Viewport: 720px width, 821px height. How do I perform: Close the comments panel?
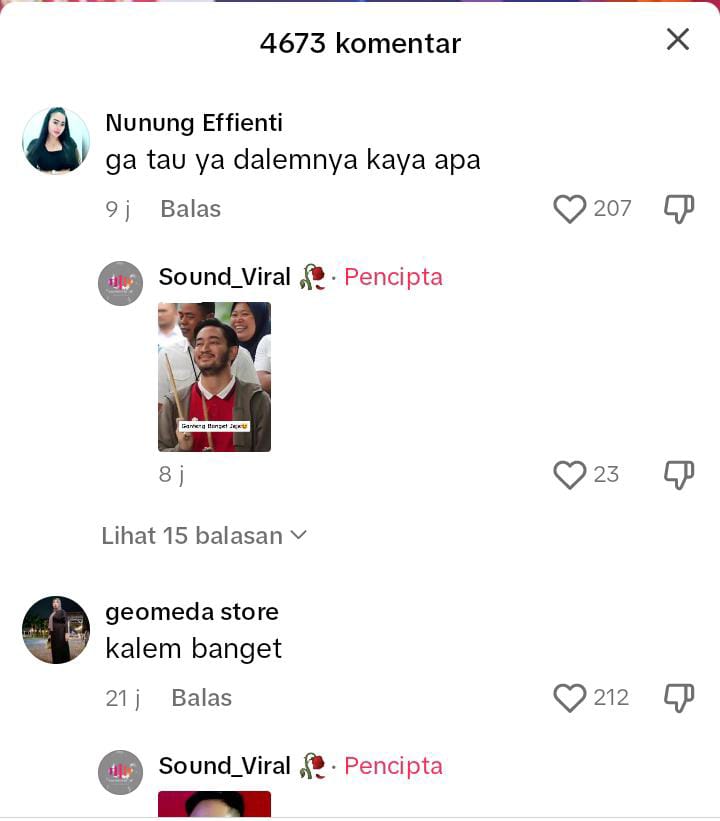(678, 40)
